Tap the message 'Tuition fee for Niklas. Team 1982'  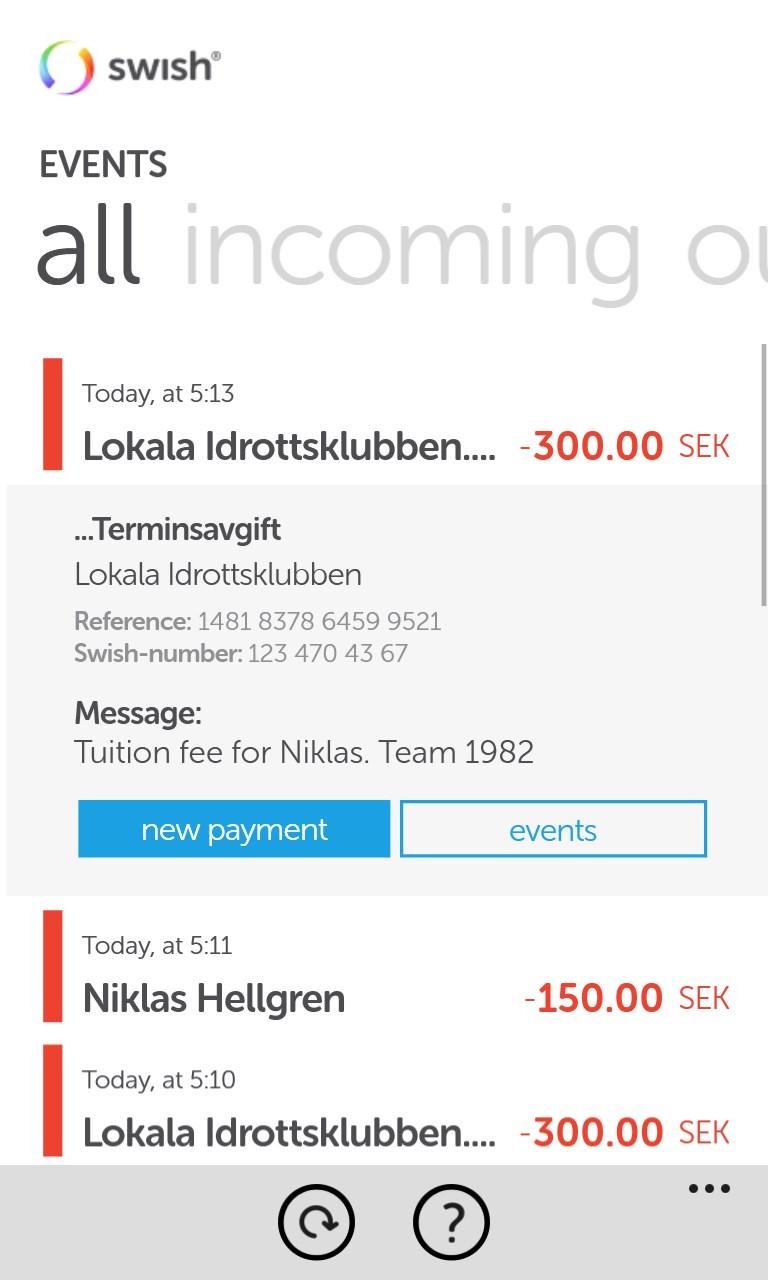(305, 751)
